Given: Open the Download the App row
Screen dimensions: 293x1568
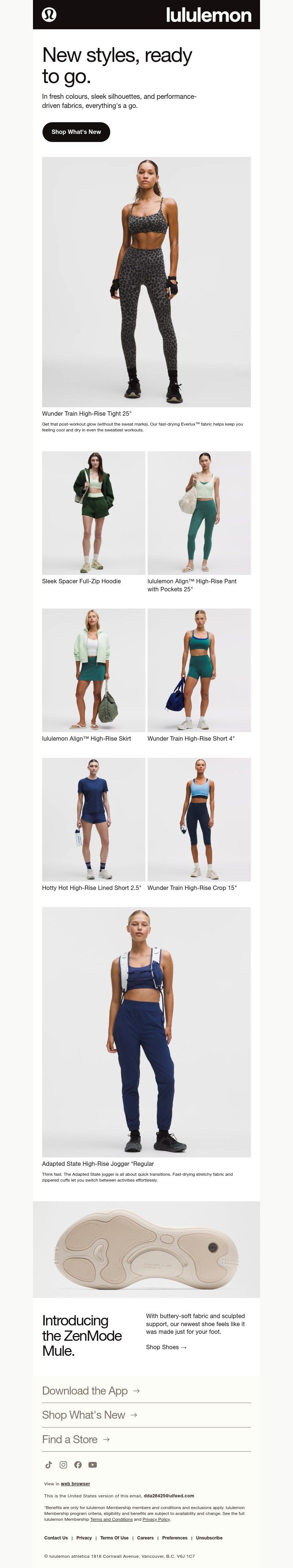Looking at the screenshot, I should [x=91, y=1391].
